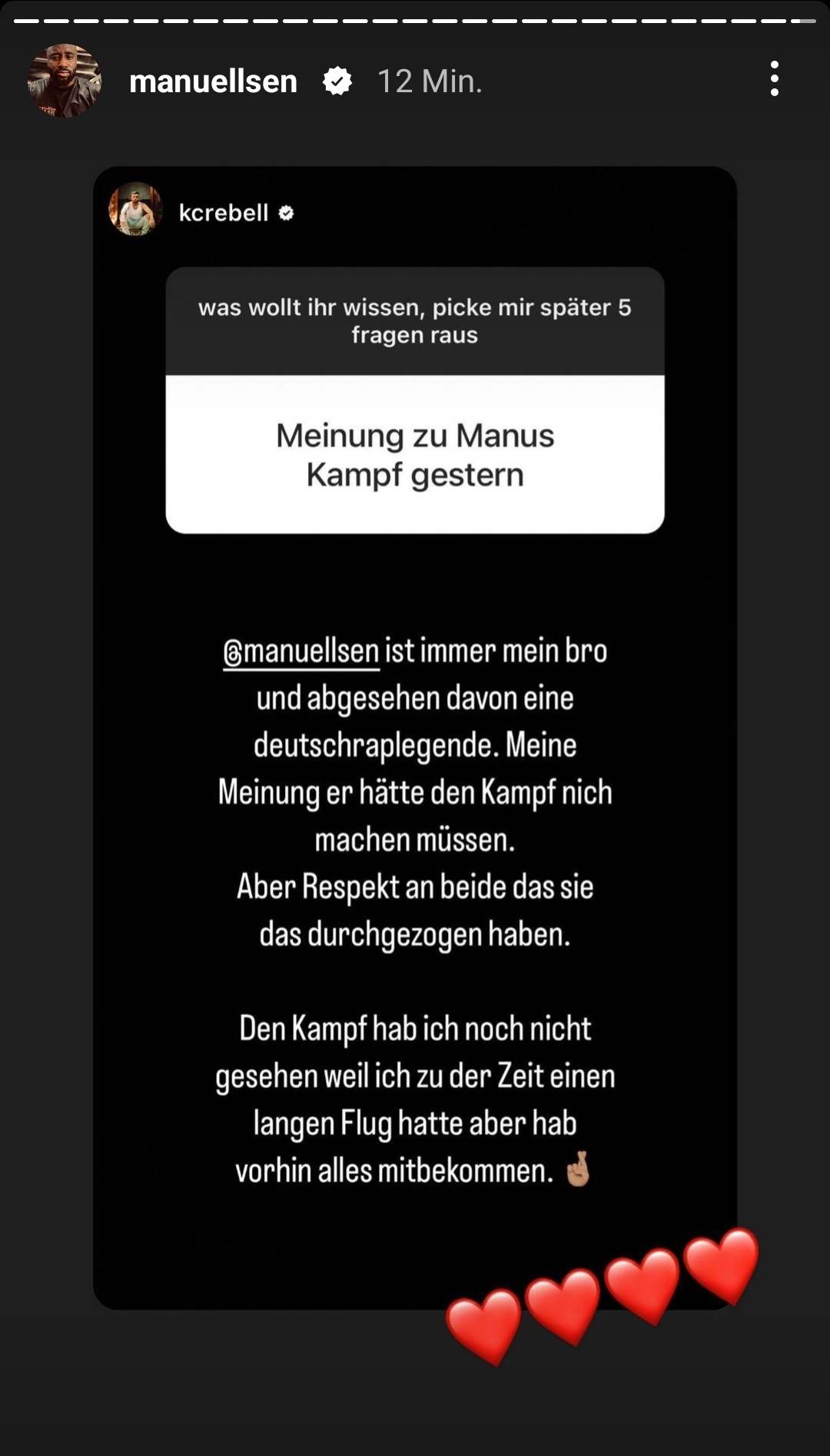This screenshot has height=1456, width=830.
Task: Tap the manuellsen username
Action: coord(213,81)
